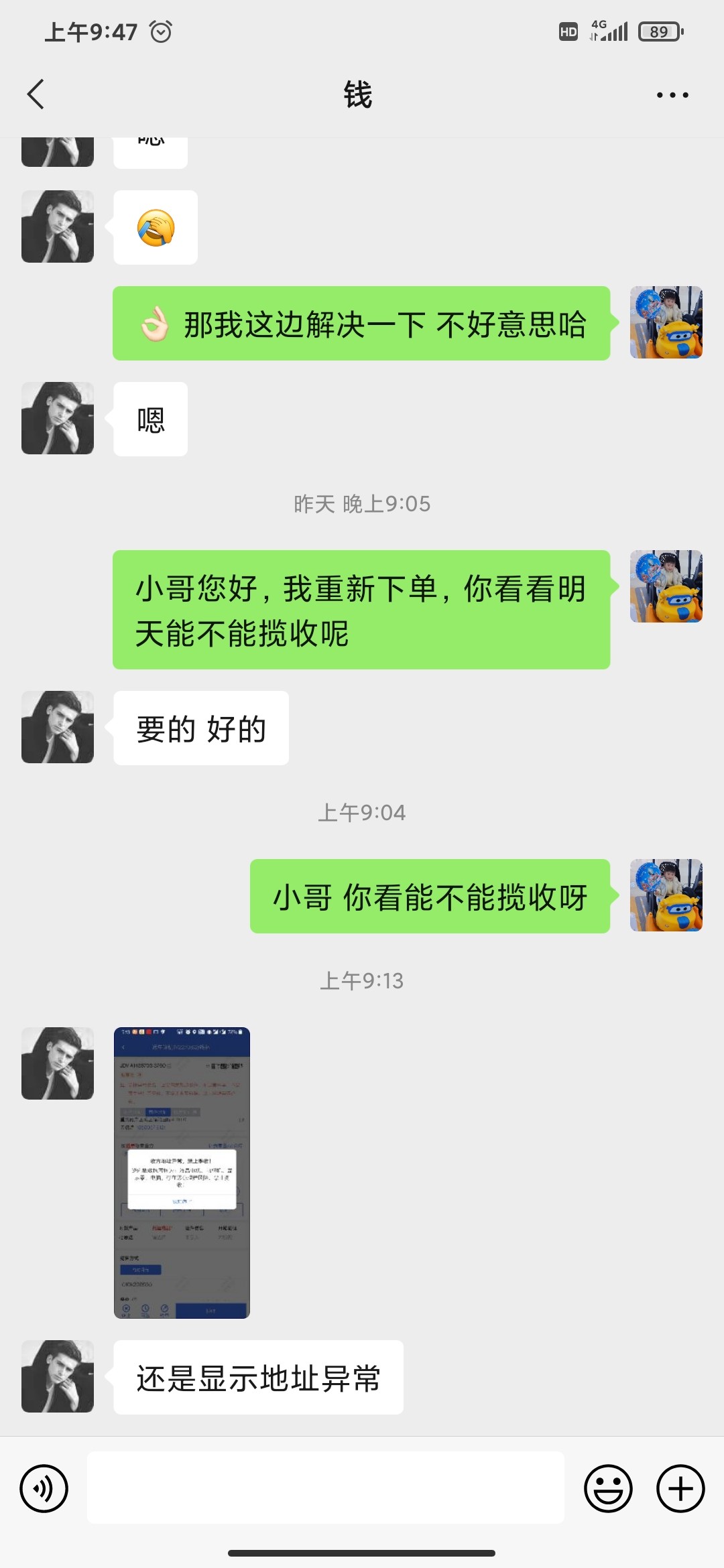Switch to voice message input
Viewport: 724px width, 1568px height.
click(x=44, y=1488)
